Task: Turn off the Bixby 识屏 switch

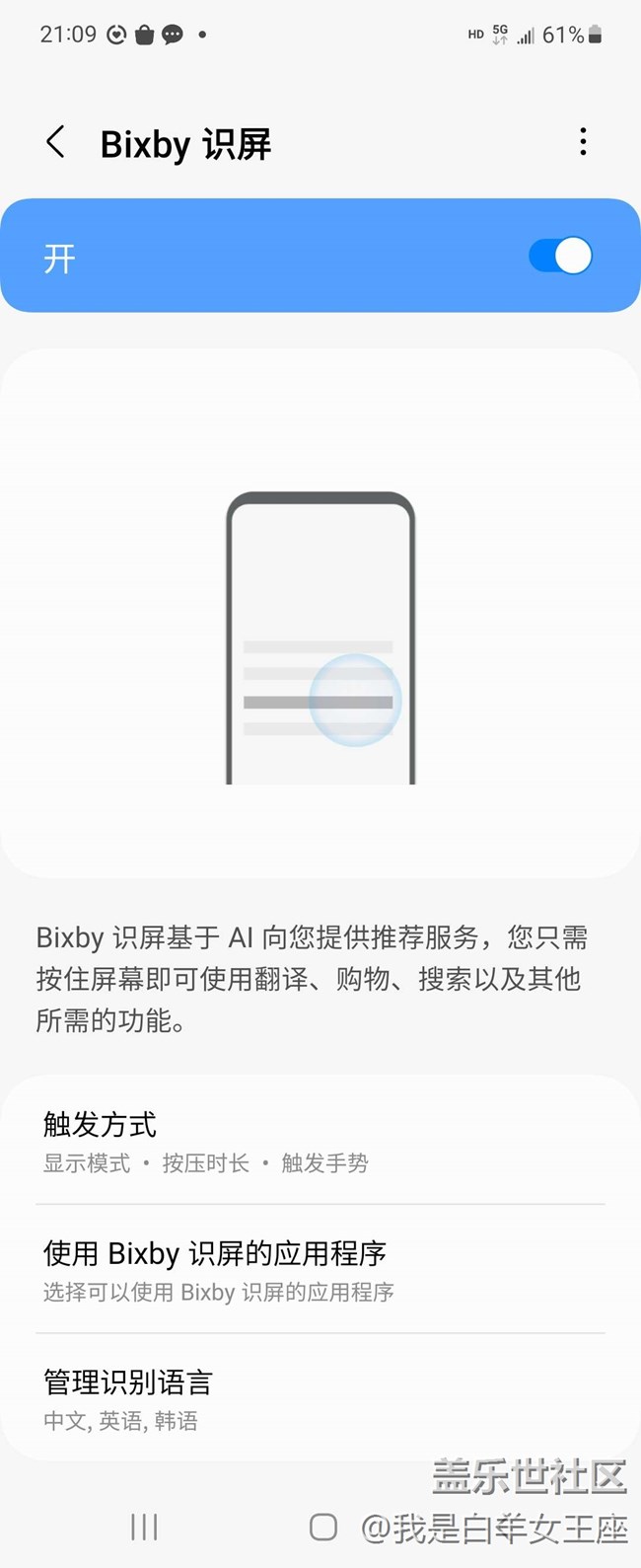Action: tap(559, 257)
